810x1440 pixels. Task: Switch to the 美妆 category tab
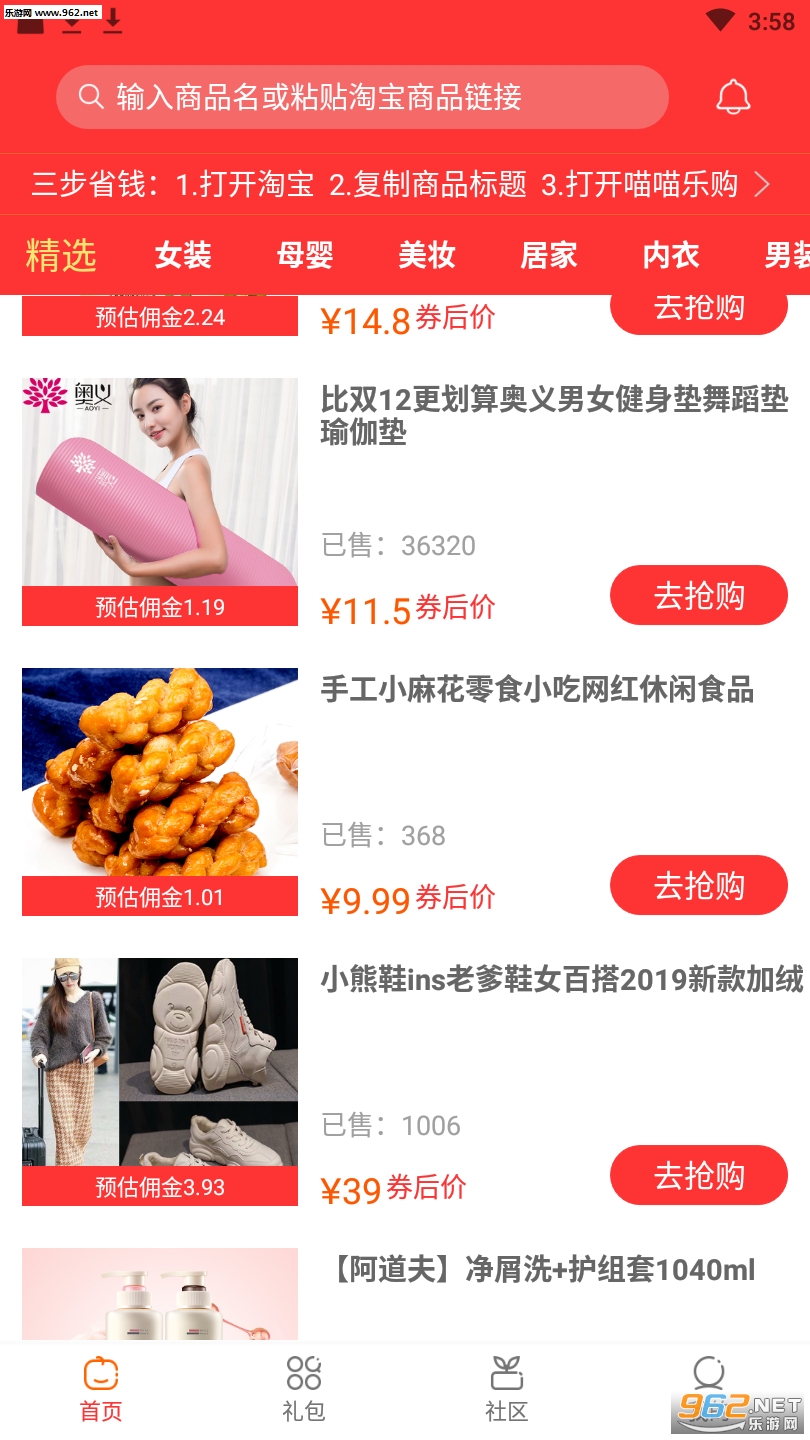[427, 255]
